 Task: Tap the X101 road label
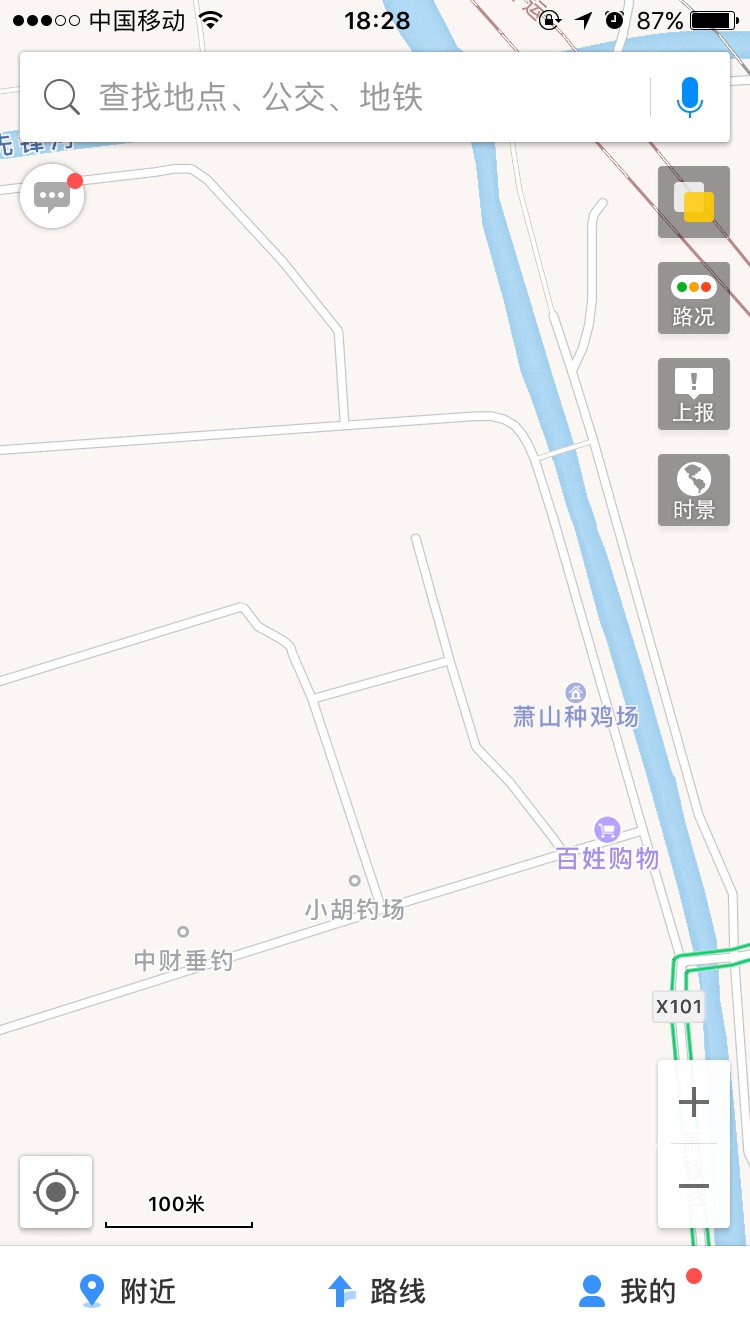click(x=679, y=1007)
